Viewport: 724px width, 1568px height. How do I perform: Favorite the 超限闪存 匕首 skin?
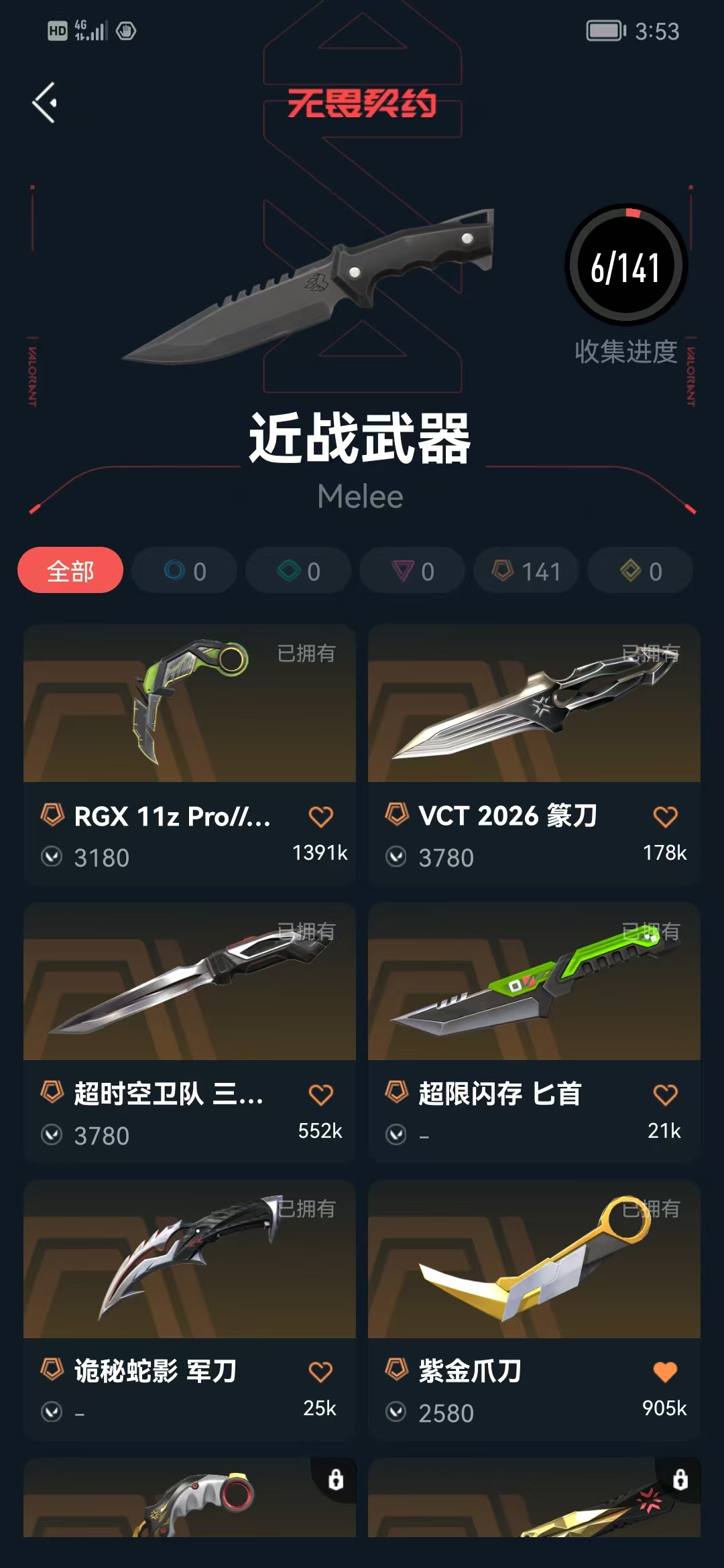click(x=665, y=1094)
